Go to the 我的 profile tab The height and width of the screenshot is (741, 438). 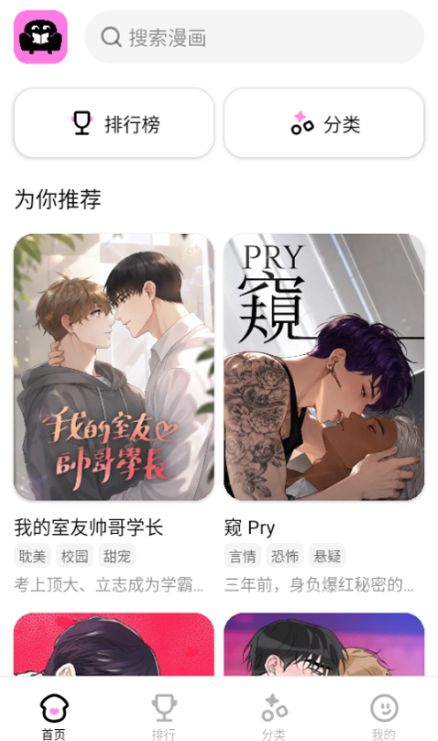(384, 716)
